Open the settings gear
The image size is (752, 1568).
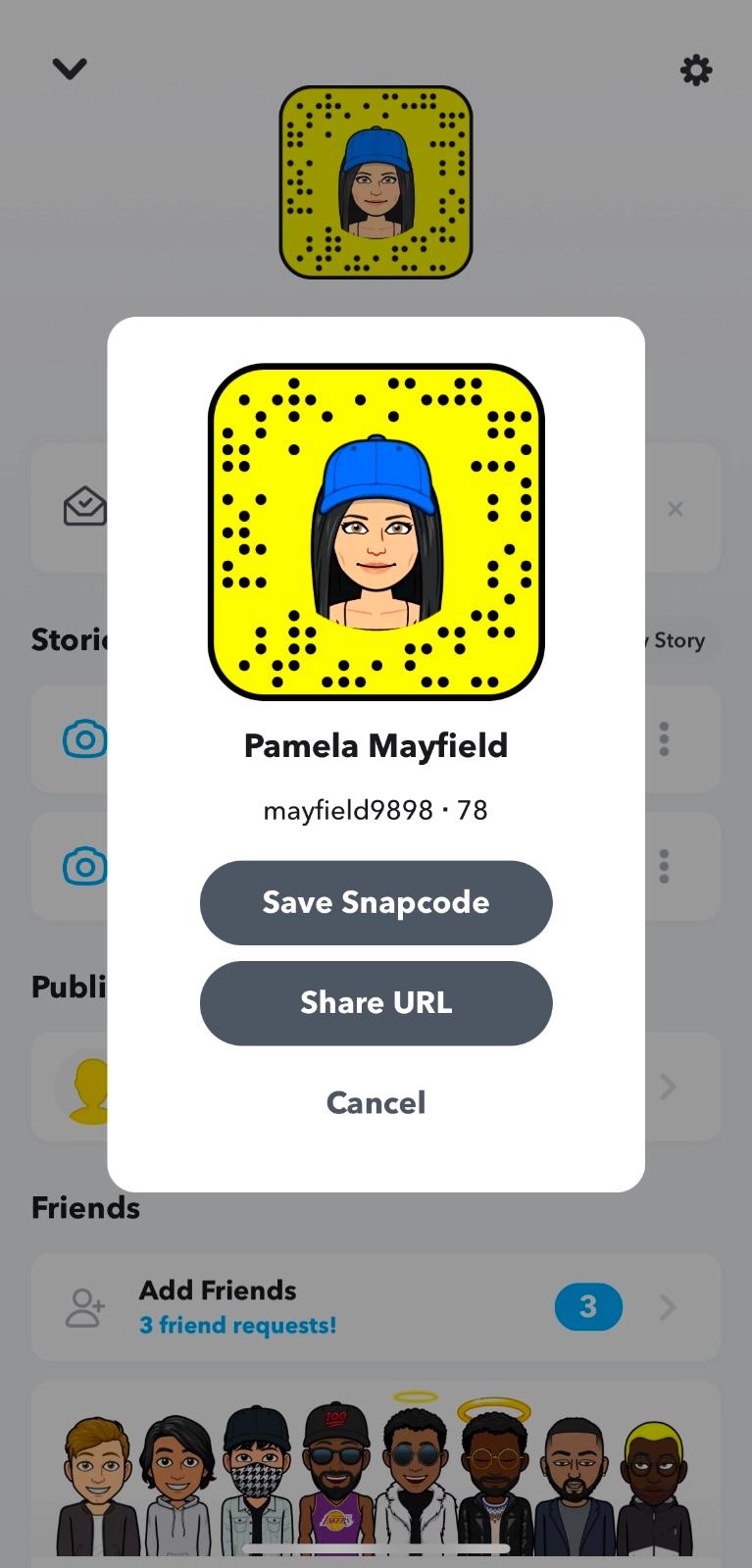[695, 70]
